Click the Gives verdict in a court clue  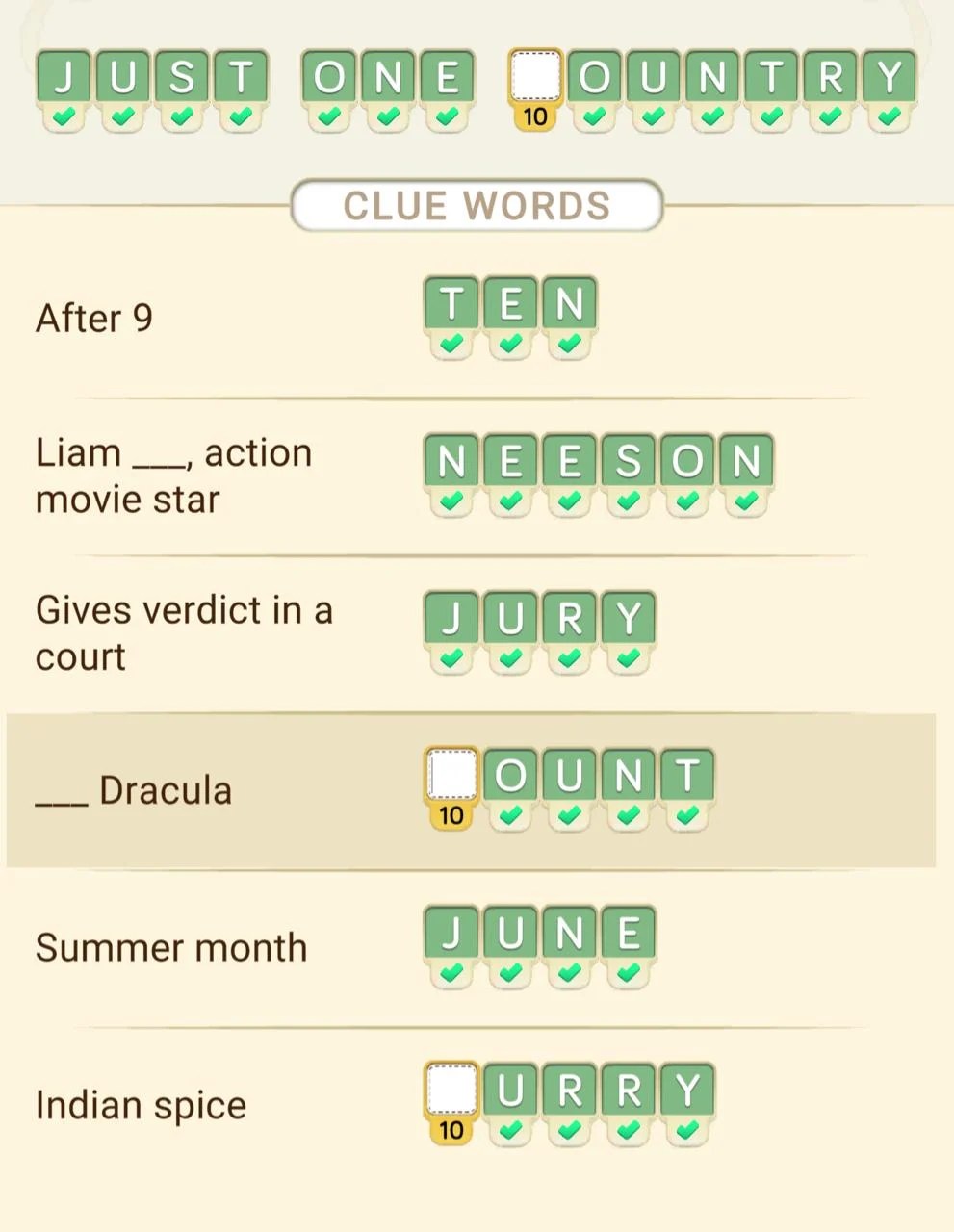click(185, 632)
